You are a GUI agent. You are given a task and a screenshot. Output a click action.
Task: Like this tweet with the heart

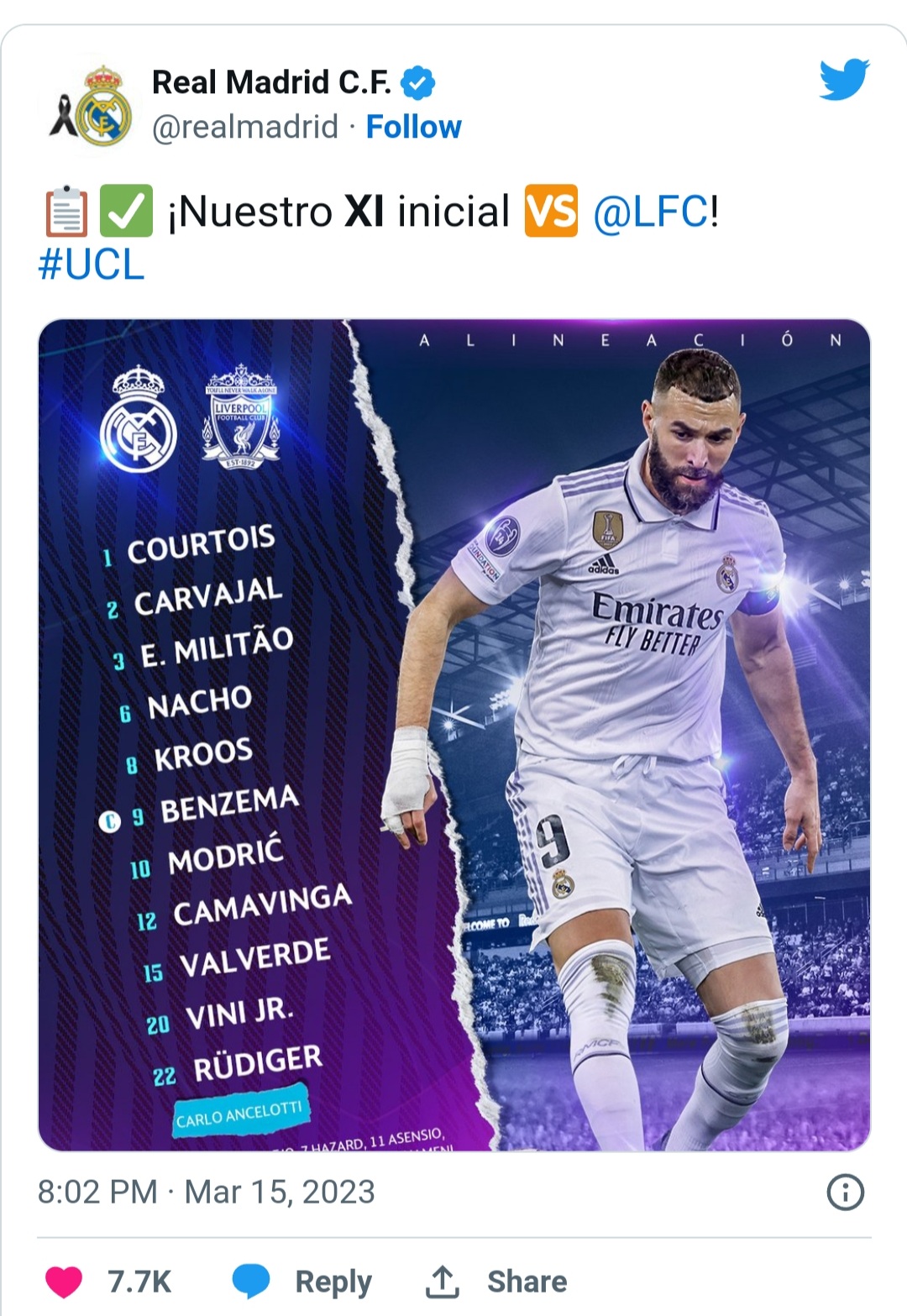click(x=64, y=1282)
